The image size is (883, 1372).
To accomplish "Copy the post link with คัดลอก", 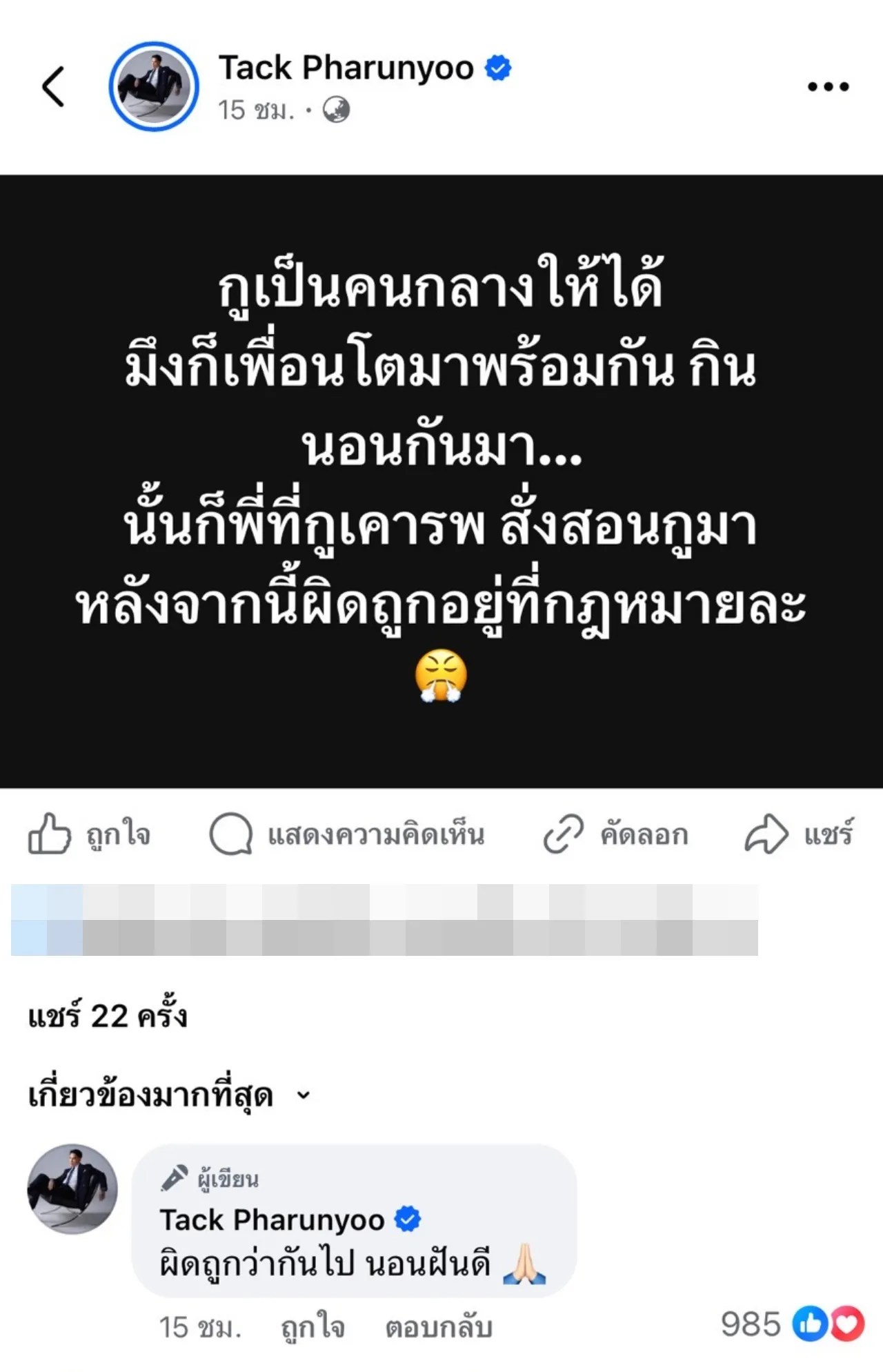I will (615, 834).
